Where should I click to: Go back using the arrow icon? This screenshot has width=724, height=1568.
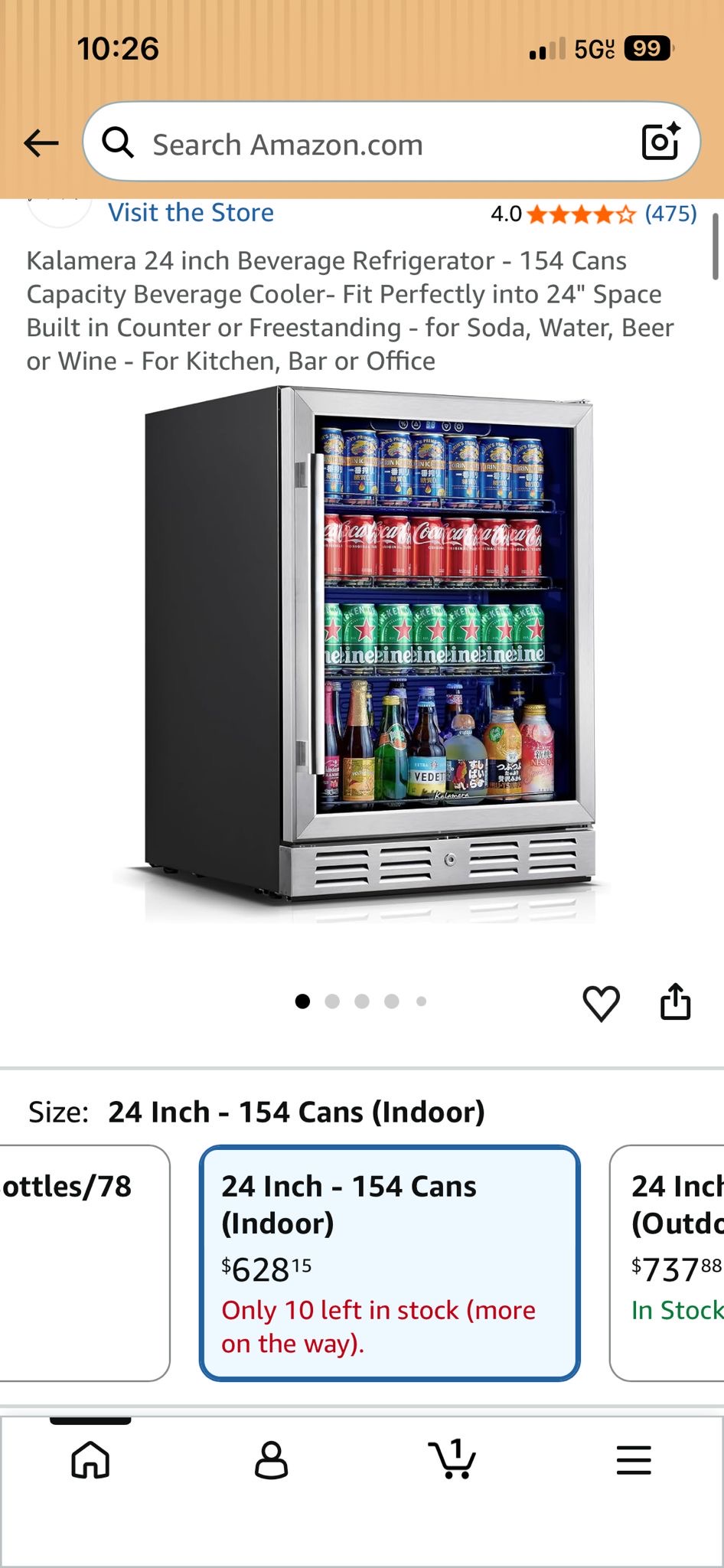click(41, 143)
